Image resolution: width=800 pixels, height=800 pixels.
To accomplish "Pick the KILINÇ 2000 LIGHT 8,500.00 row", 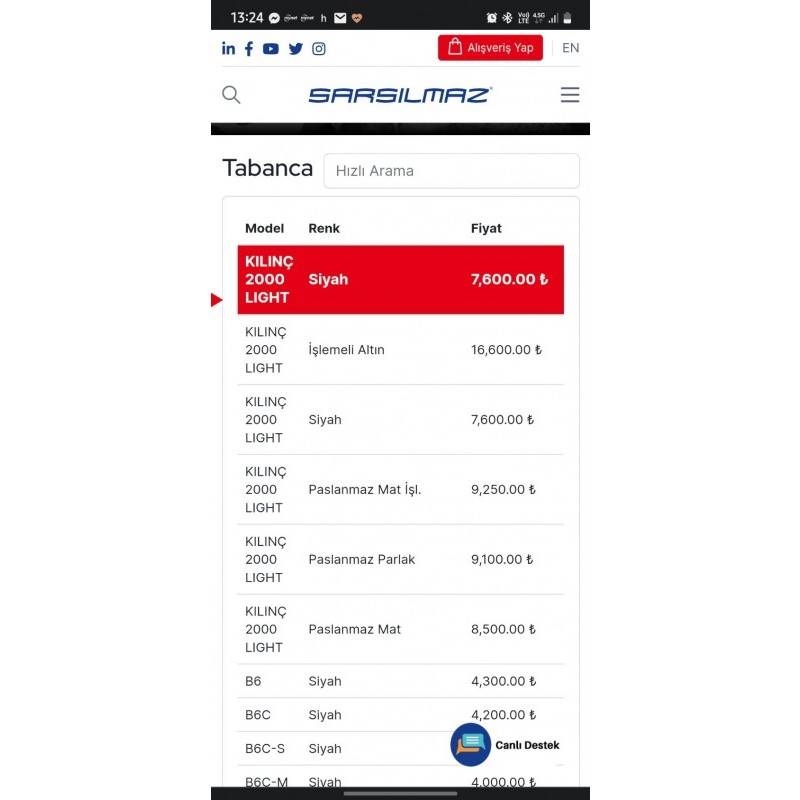I will [x=400, y=630].
